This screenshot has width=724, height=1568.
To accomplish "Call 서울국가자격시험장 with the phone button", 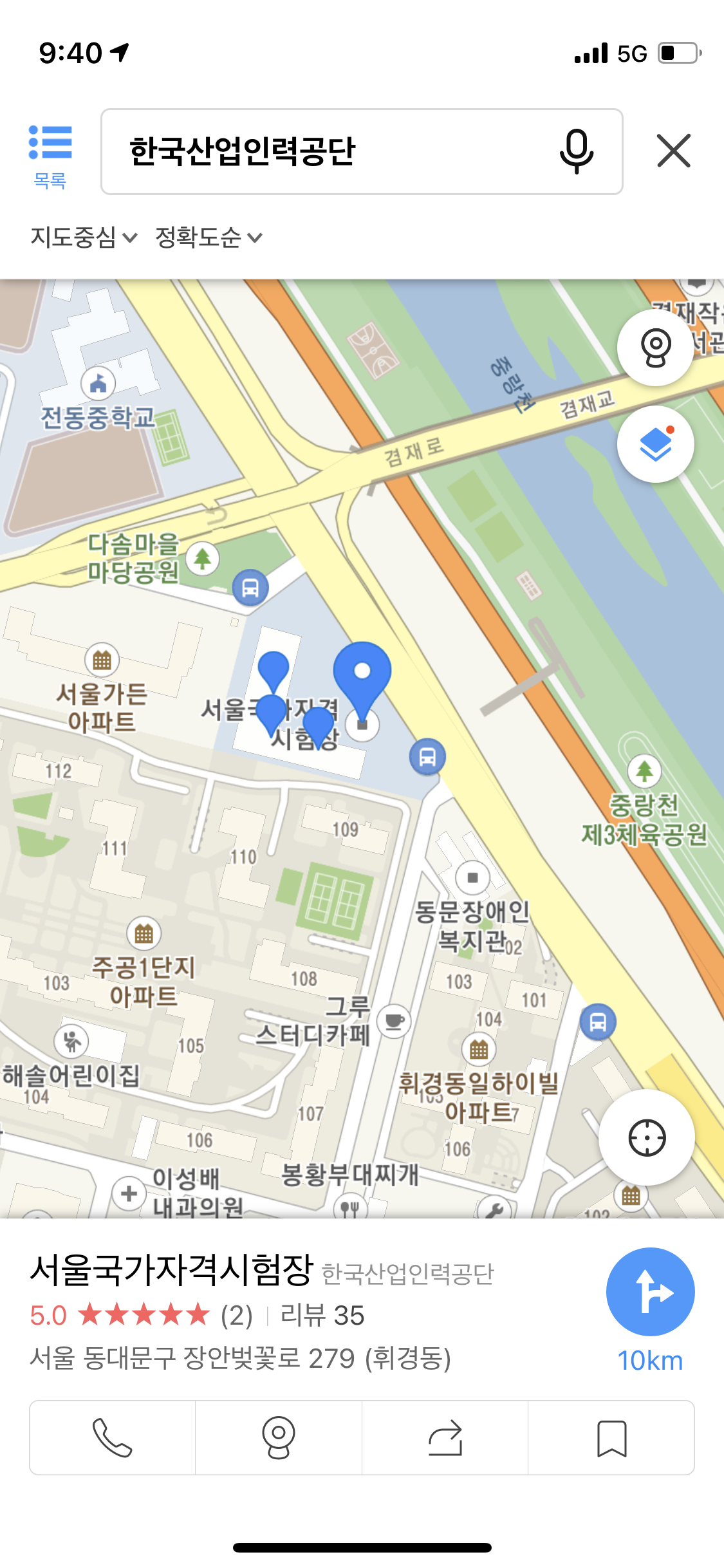I will click(x=113, y=1437).
